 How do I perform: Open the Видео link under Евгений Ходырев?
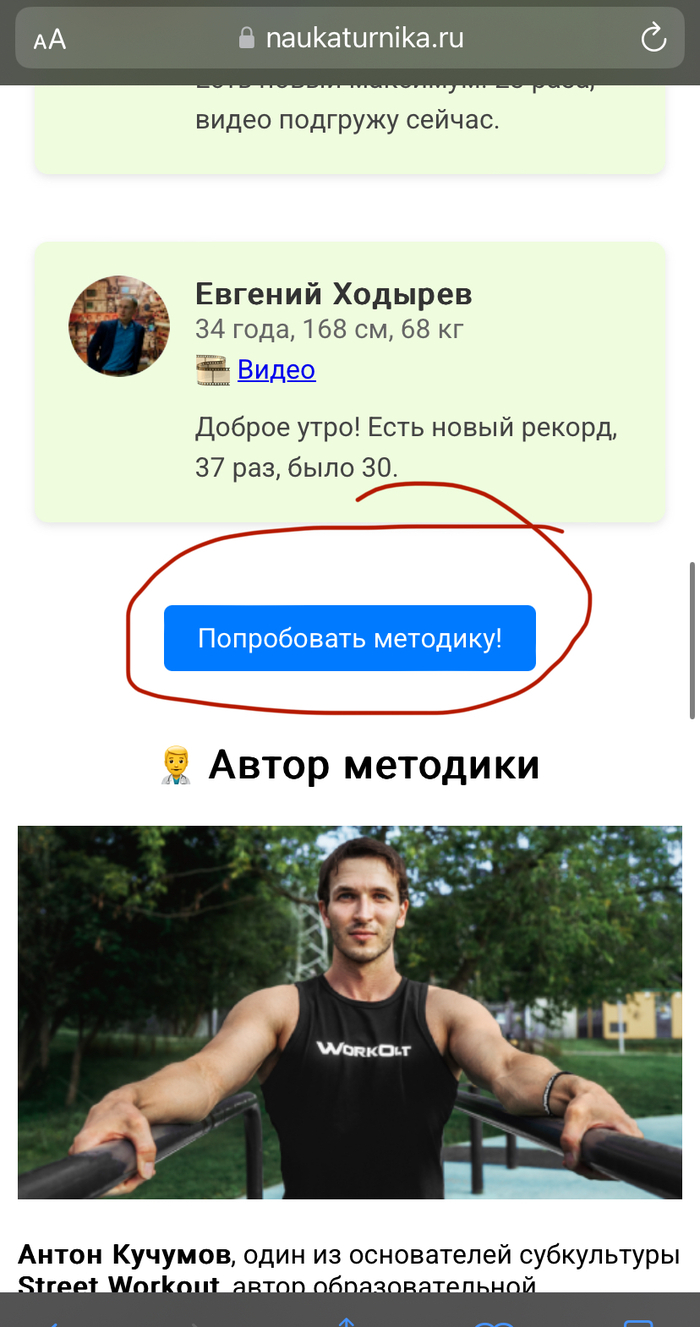(x=276, y=370)
